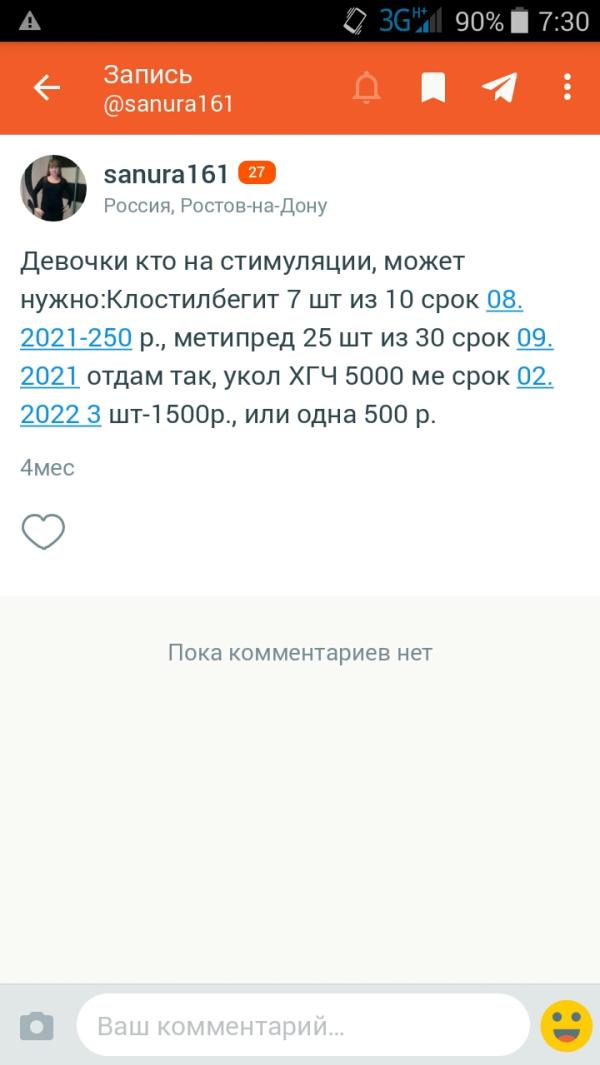Bookmark this post
This screenshot has width=600, height=1065.
432,88
